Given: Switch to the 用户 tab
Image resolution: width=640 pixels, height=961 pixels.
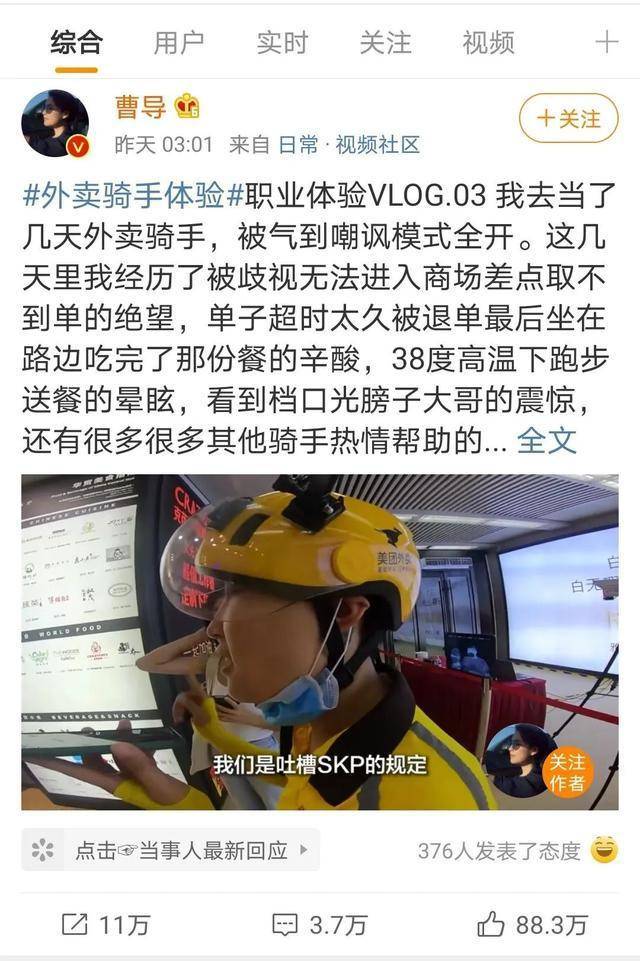Looking at the screenshot, I should tap(179, 42).
